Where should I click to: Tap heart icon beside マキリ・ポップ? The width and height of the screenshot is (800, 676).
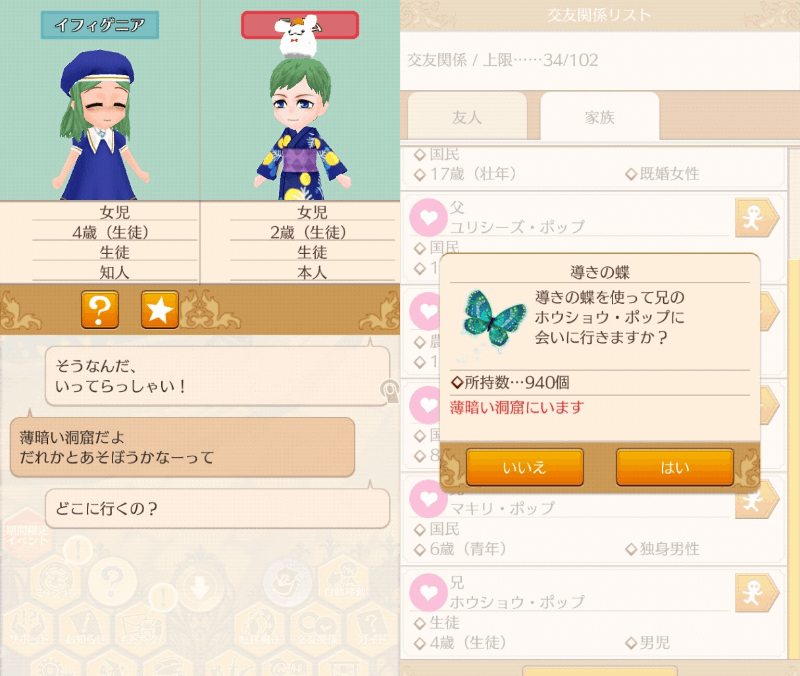pos(429,497)
